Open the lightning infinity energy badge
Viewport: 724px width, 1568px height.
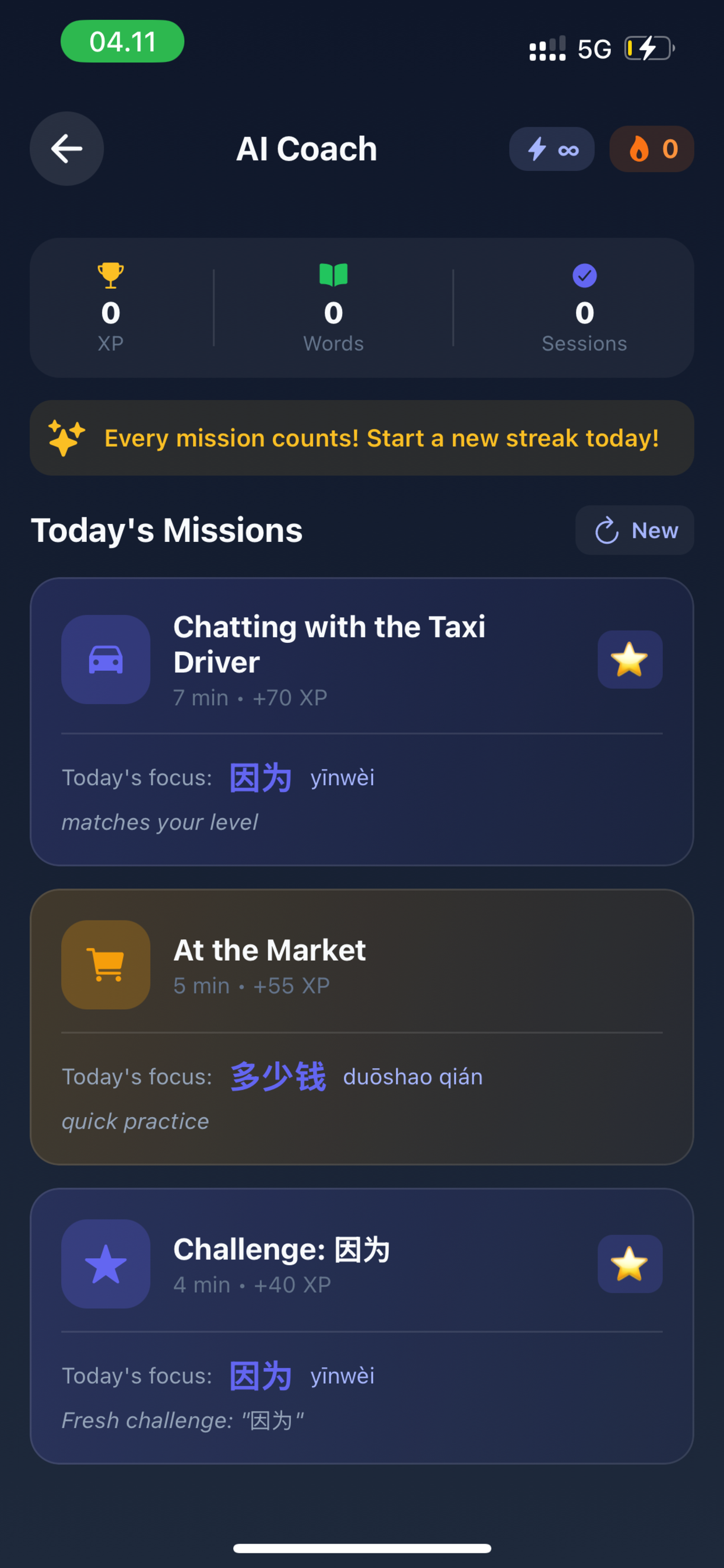(552, 149)
